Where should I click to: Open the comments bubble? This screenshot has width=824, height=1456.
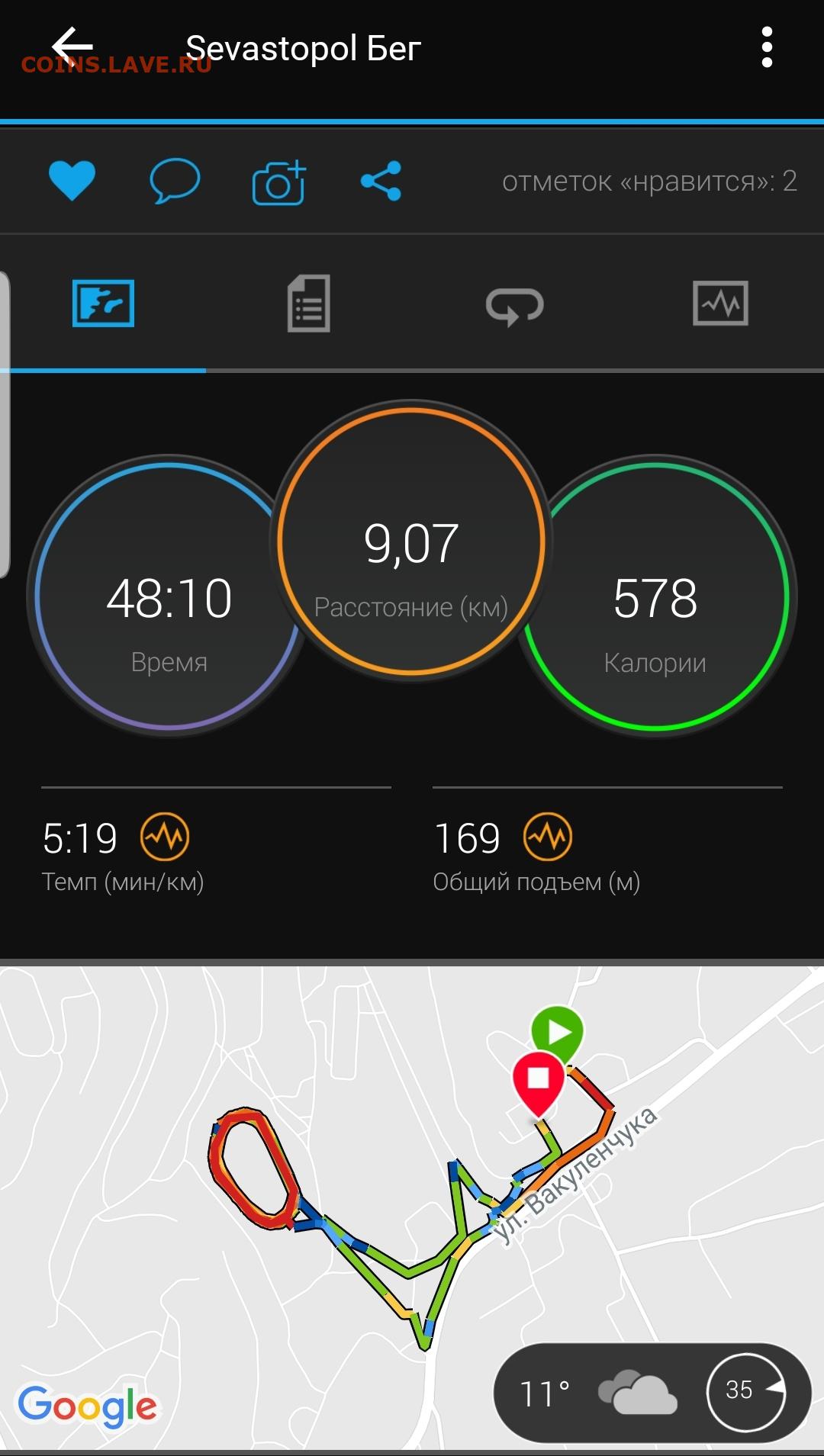[x=175, y=181]
